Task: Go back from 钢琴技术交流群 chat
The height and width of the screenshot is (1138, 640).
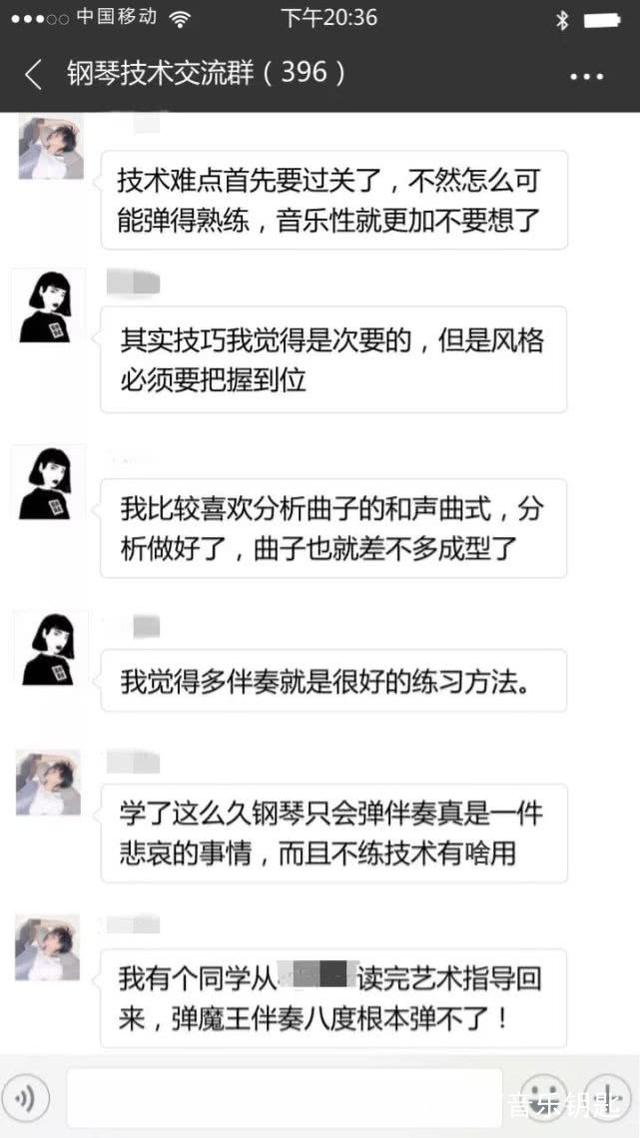Action: pos(34,74)
